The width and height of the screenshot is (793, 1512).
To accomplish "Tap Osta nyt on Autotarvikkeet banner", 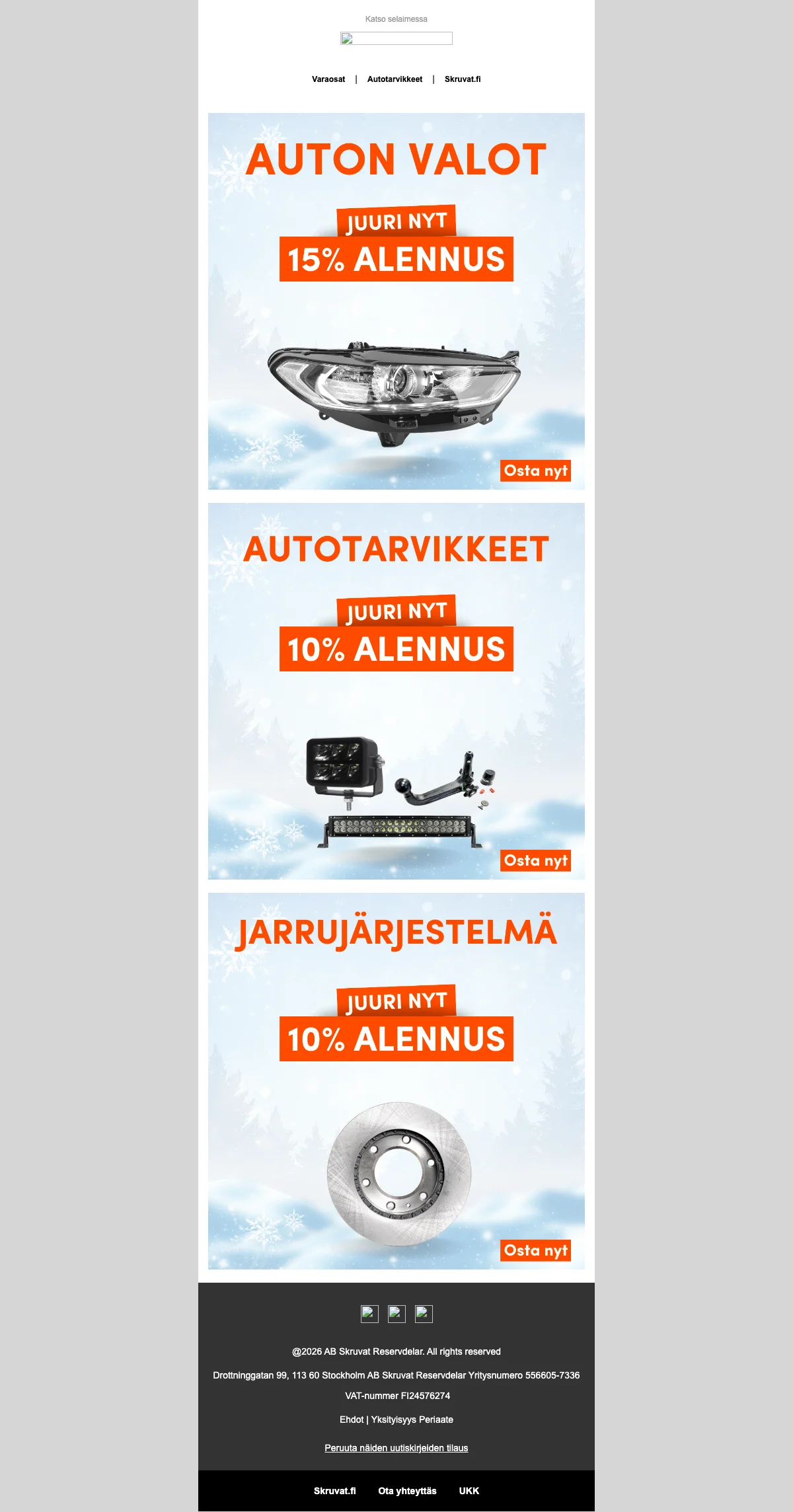I will coord(535,860).
